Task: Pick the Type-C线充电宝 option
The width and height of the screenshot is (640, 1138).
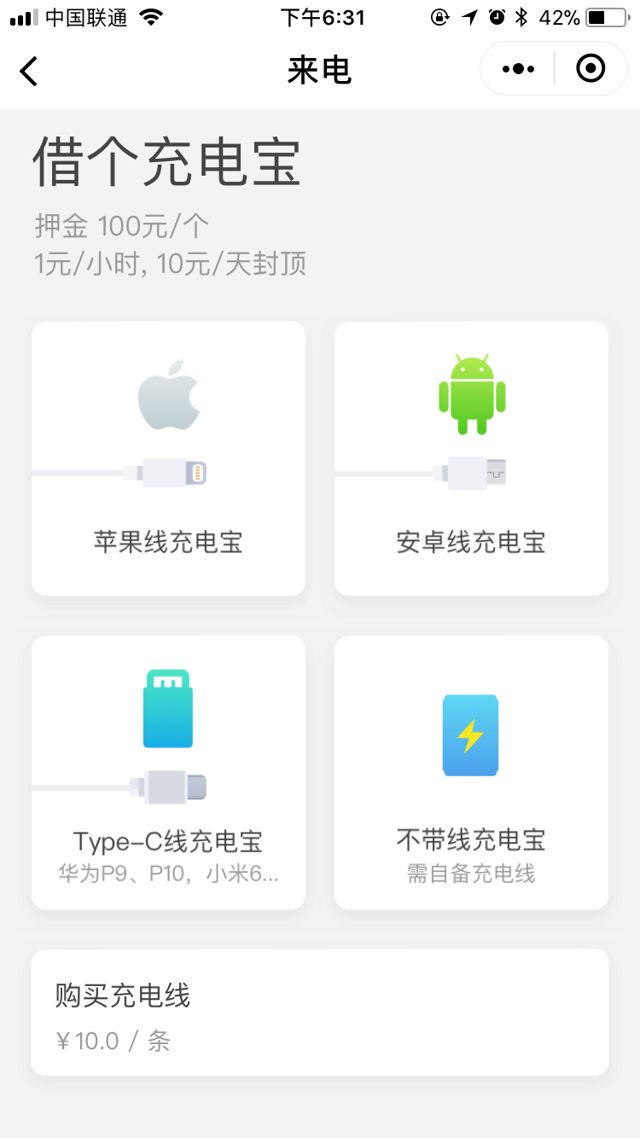Action: 168,772
